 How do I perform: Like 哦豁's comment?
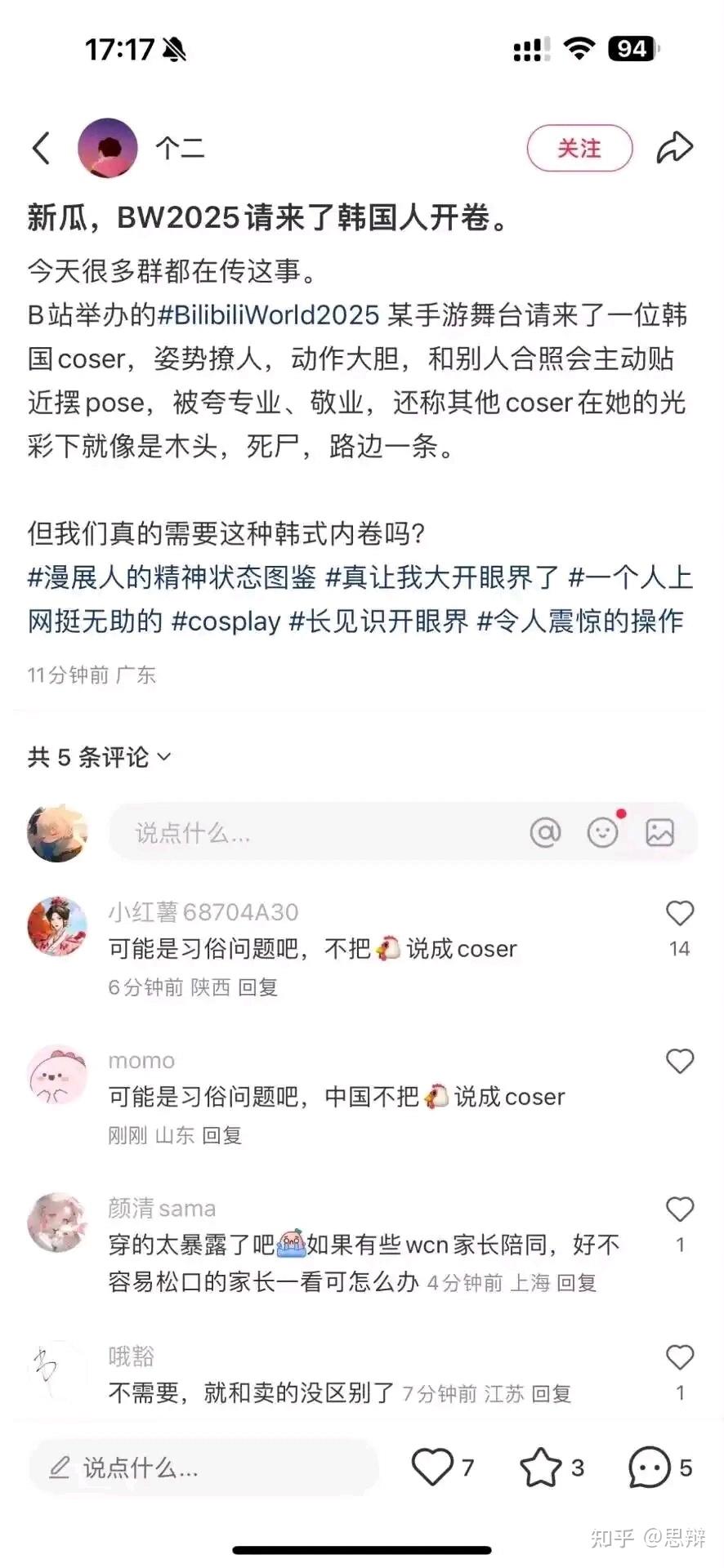click(679, 1357)
